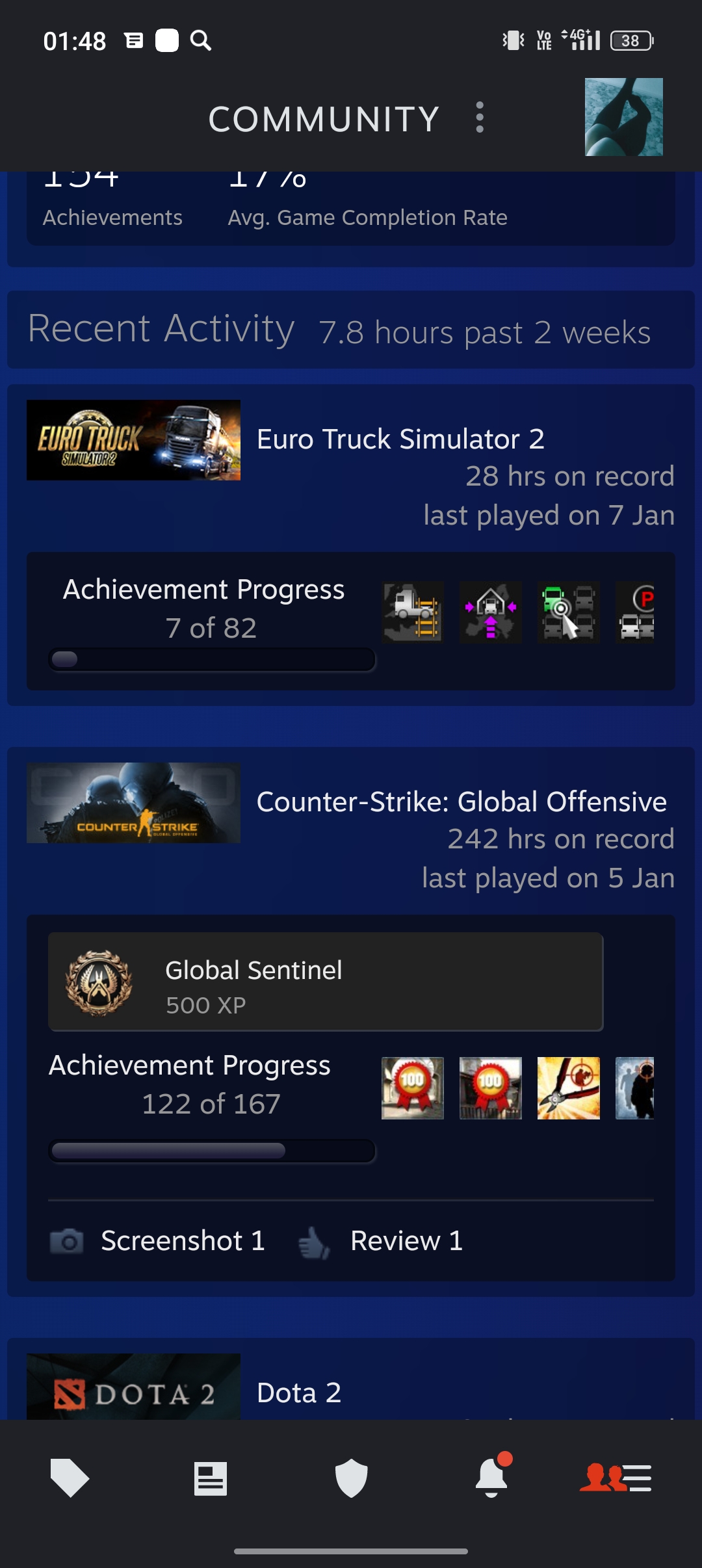Switch to the Steam Guard shield tab
702x1568 pixels.
352,1478
